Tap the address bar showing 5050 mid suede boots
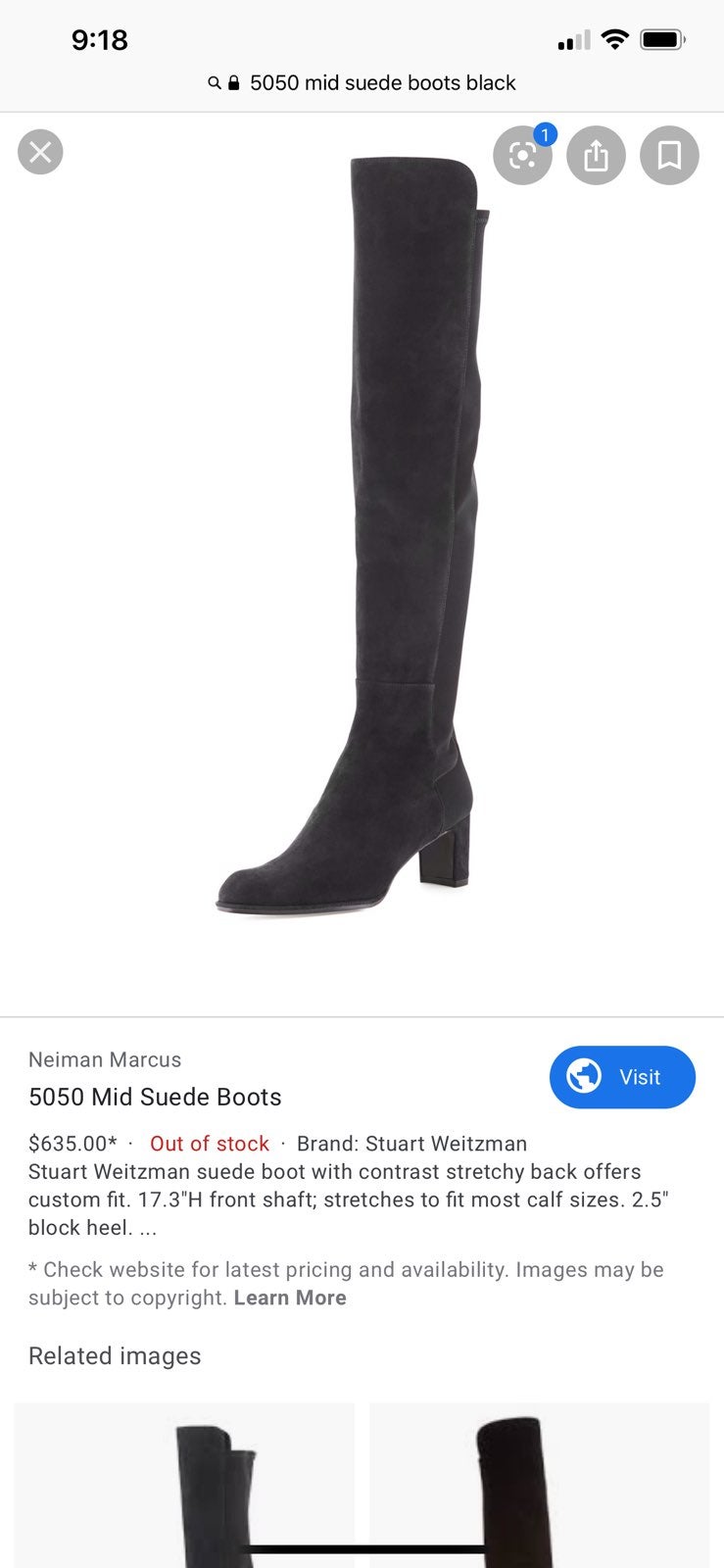This screenshot has height=1568, width=724. tap(362, 83)
